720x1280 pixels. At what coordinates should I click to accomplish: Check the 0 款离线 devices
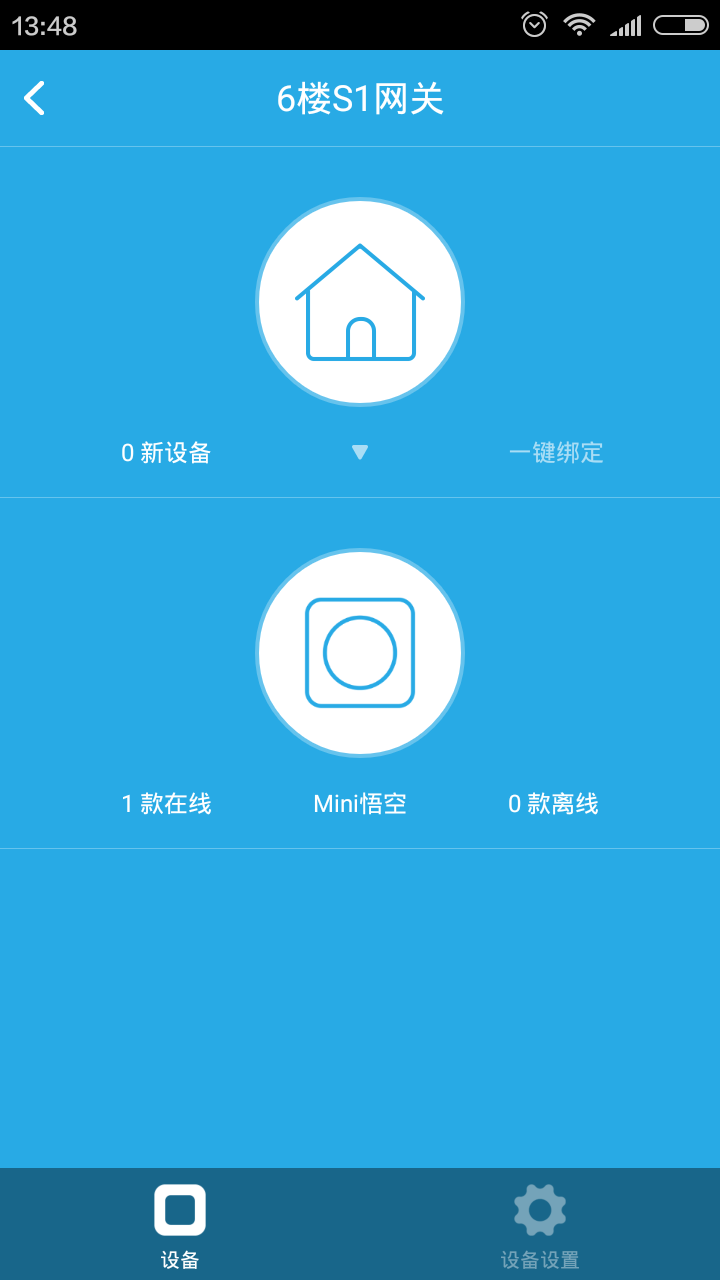553,803
